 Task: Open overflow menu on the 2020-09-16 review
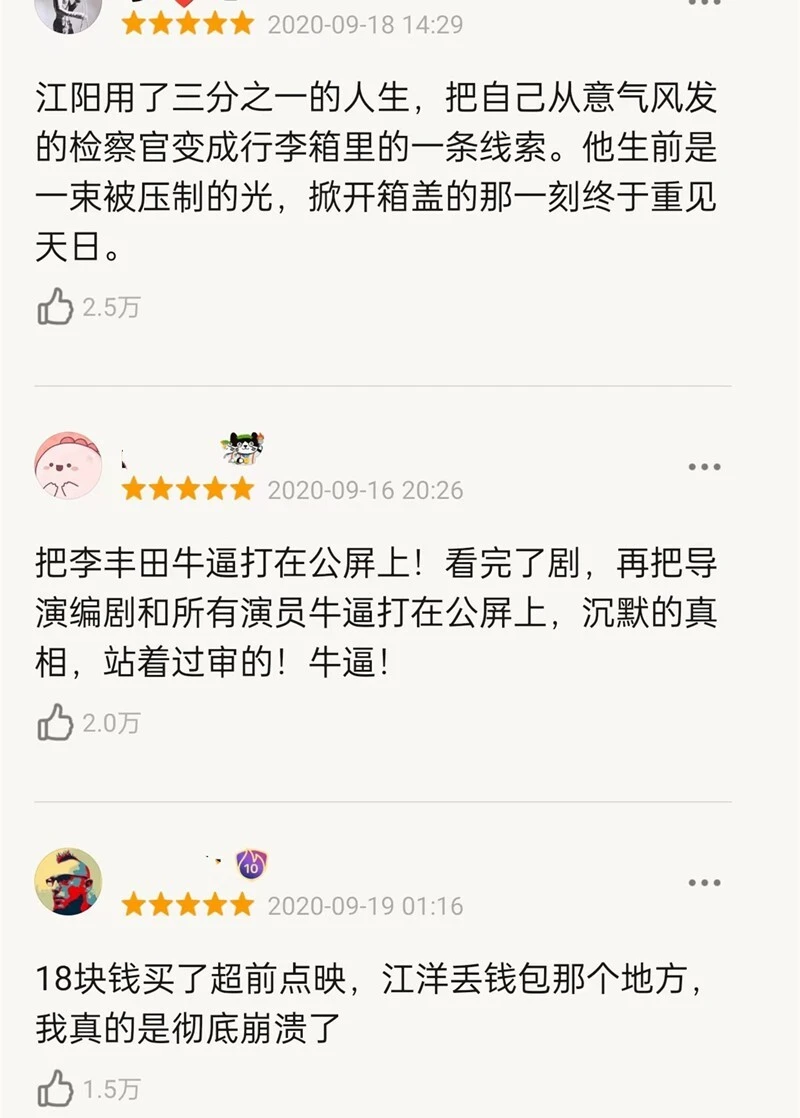click(x=704, y=467)
